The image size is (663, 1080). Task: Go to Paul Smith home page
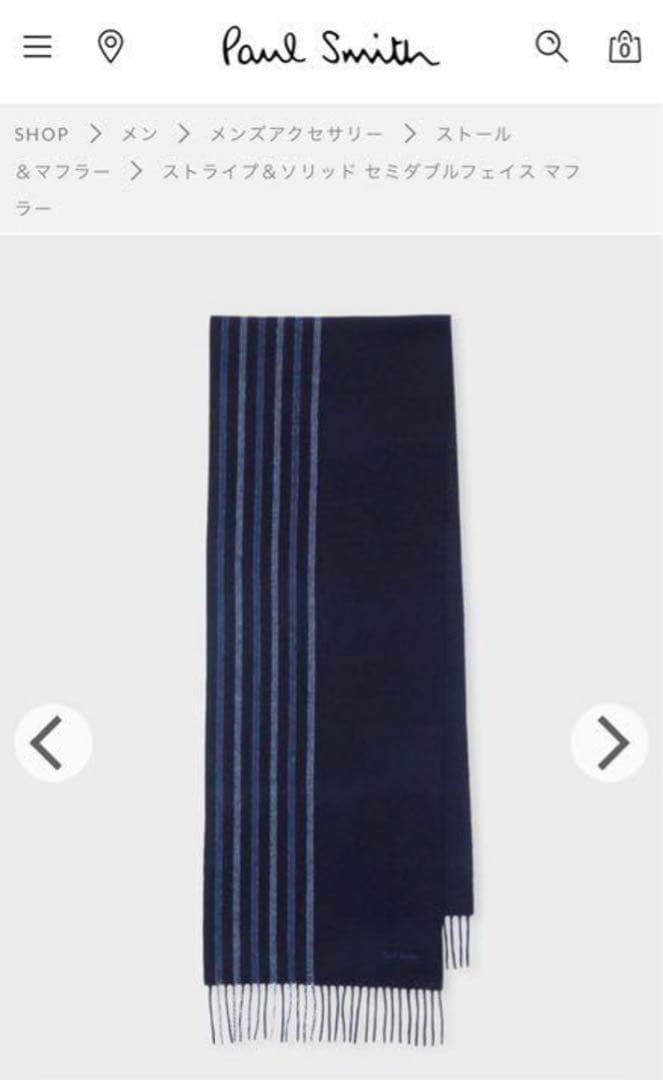[330, 47]
